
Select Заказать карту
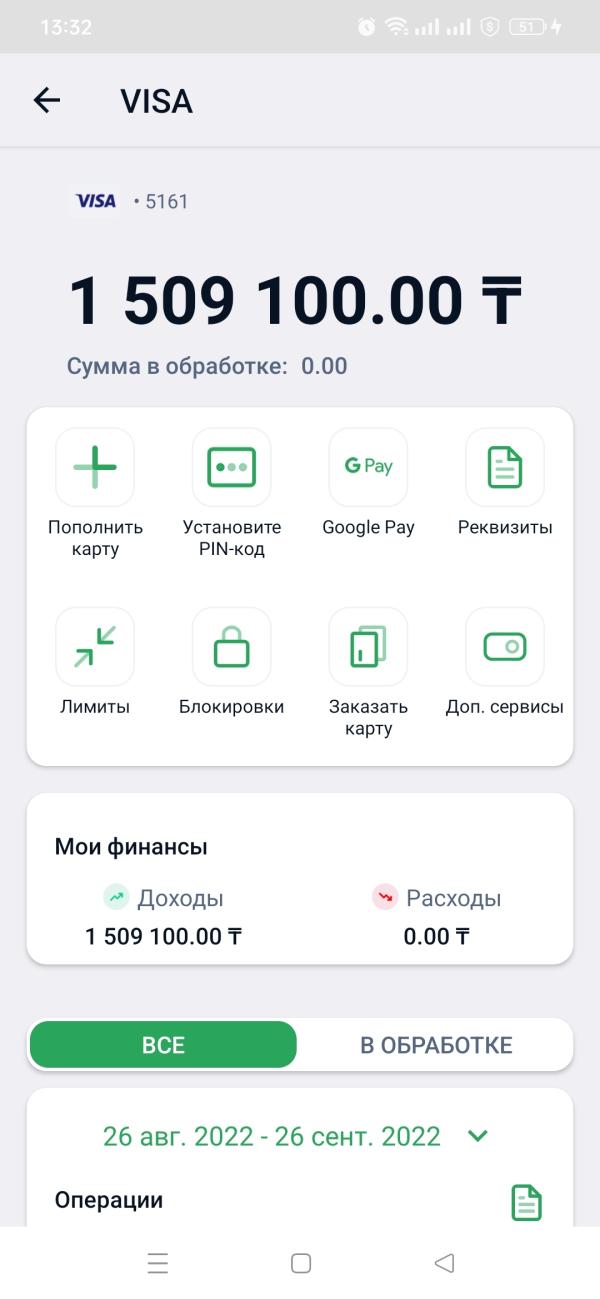[x=368, y=673]
